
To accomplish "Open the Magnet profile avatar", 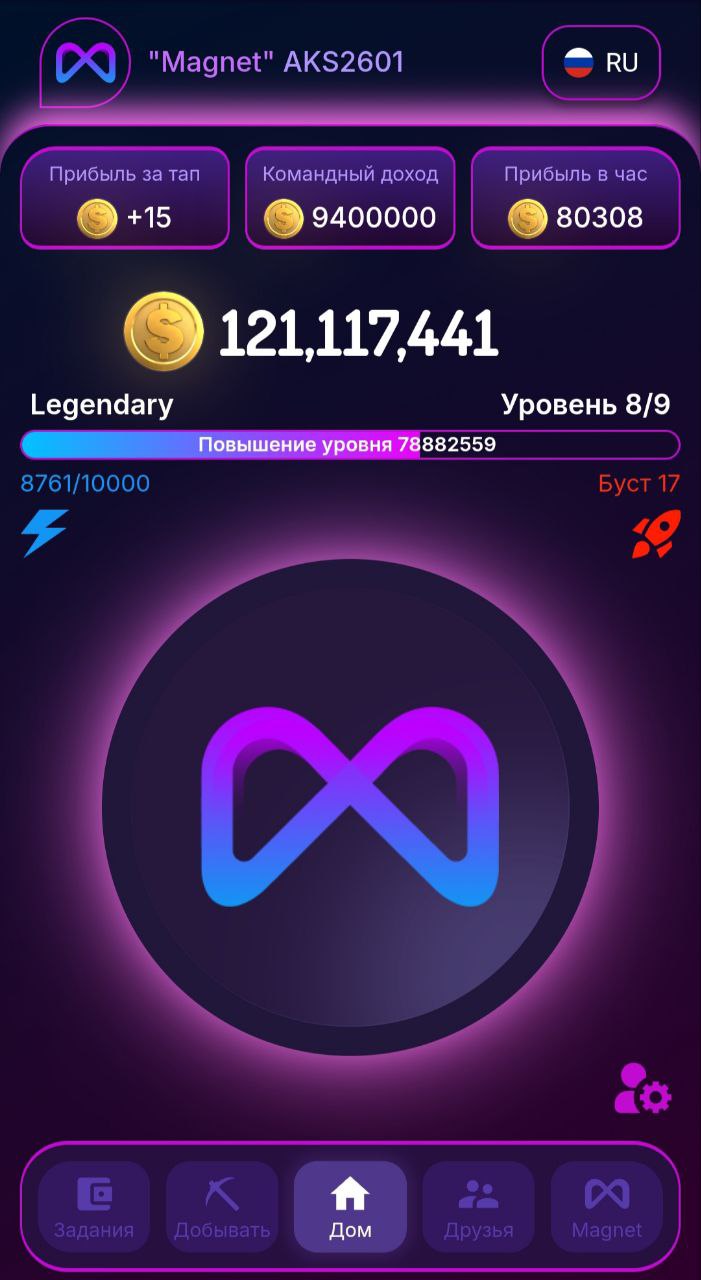I will coord(85,63).
